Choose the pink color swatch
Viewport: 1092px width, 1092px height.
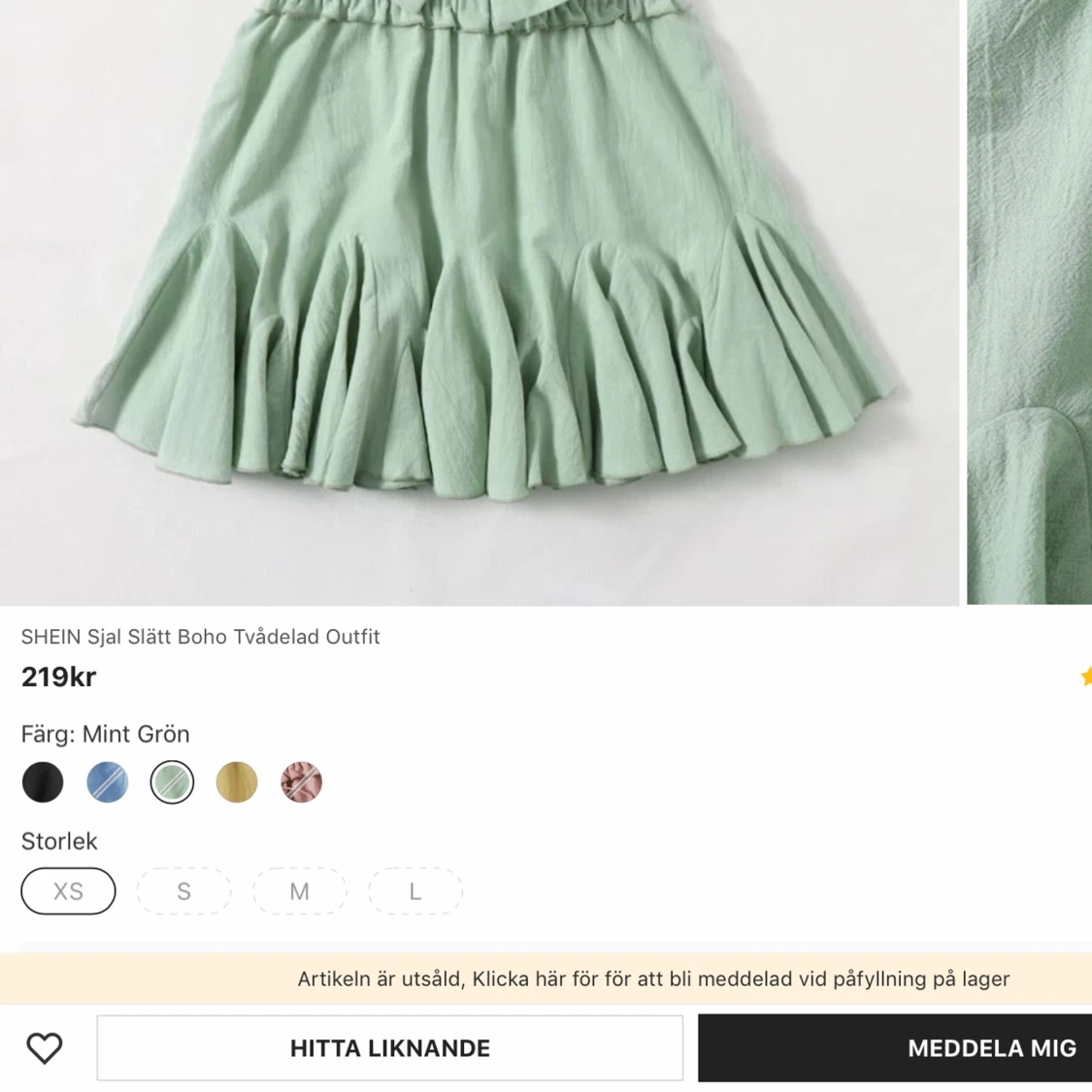coord(301,782)
